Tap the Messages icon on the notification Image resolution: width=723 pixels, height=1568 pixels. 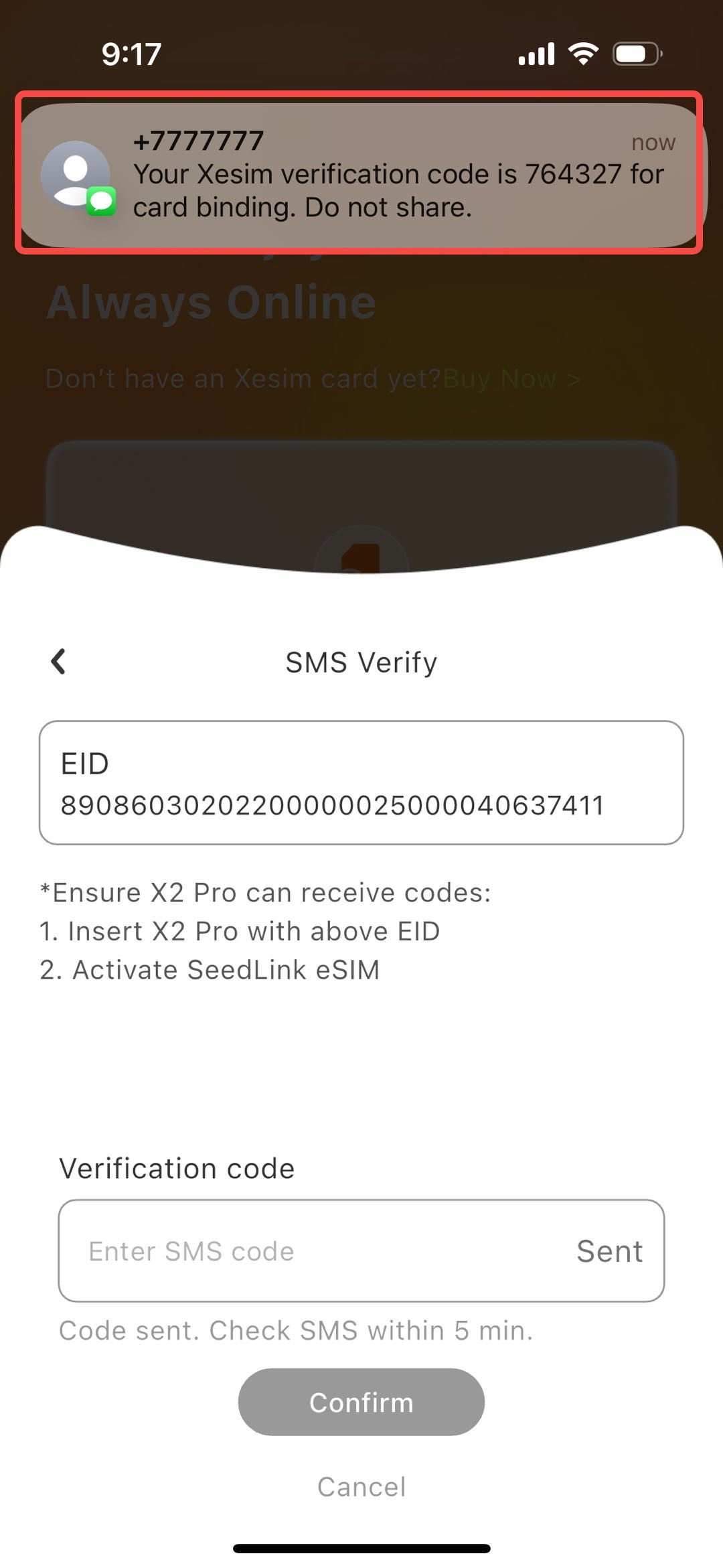[100, 201]
